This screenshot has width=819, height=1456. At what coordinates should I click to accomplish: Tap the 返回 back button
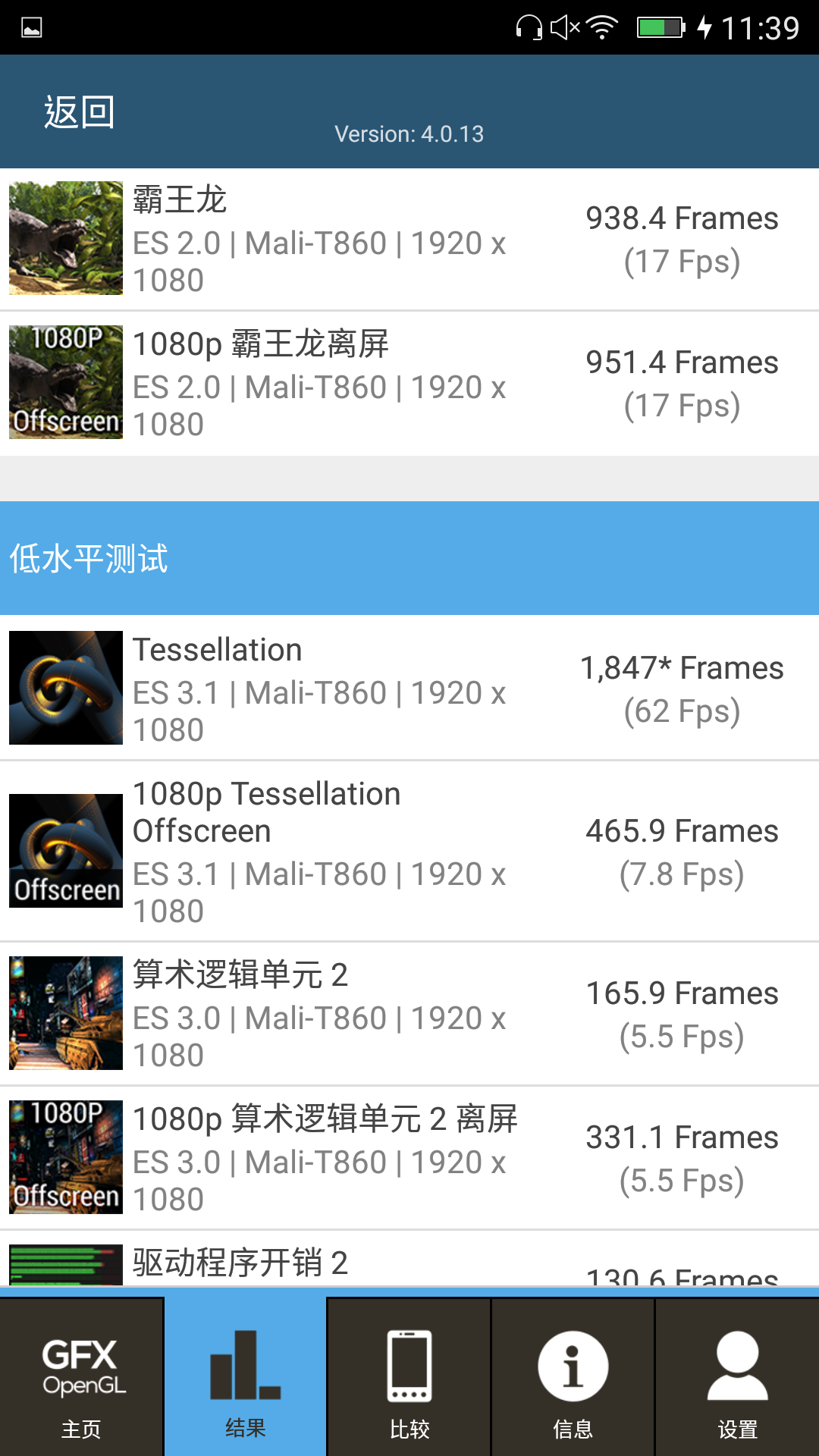point(79,112)
